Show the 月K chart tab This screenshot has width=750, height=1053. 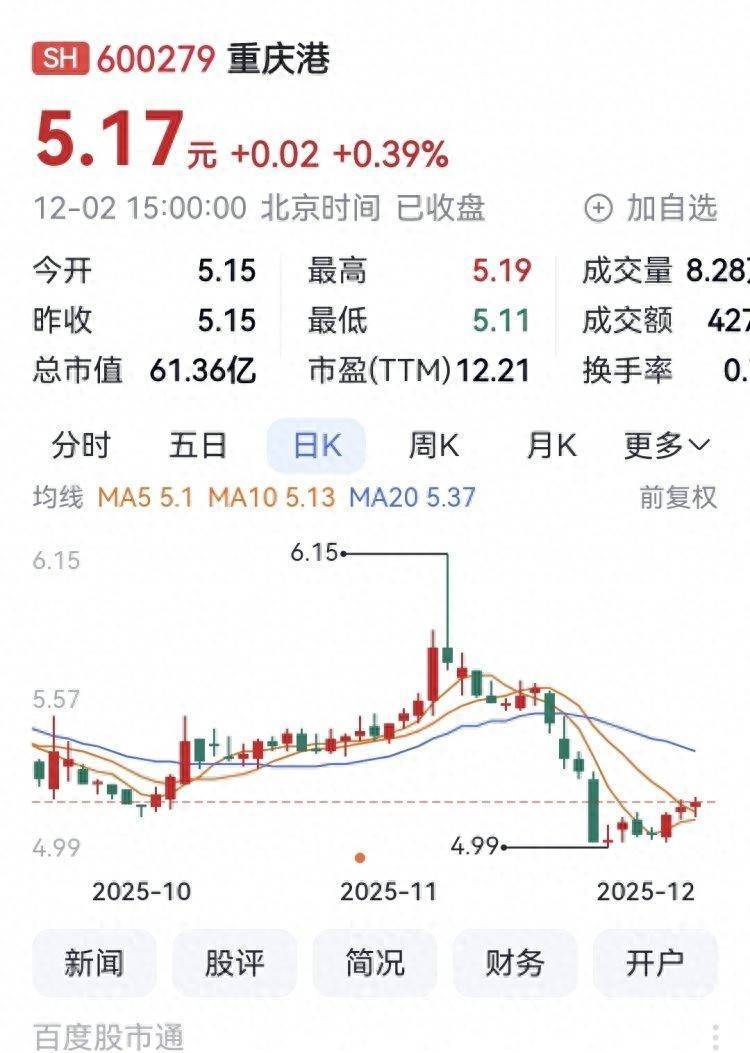click(x=552, y=445)
